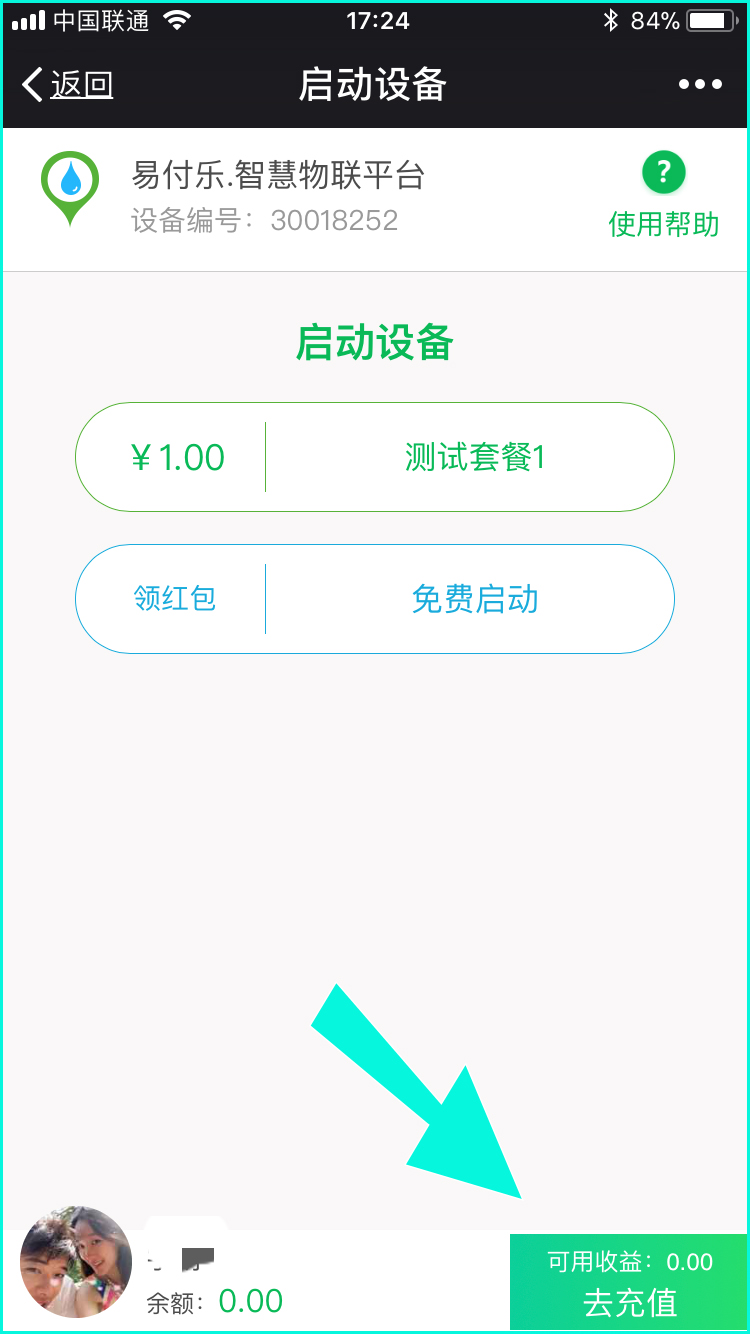Open the three-dot overflow menu

point(699,85)
